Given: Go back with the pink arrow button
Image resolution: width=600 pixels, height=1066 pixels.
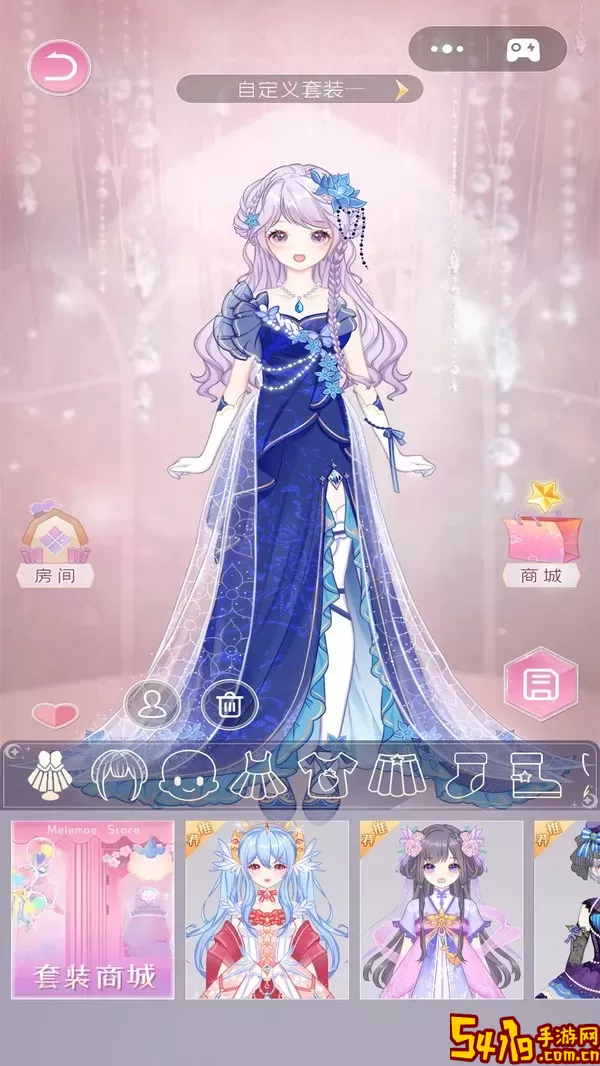Looking at the screenshot, I should point(59,67).
